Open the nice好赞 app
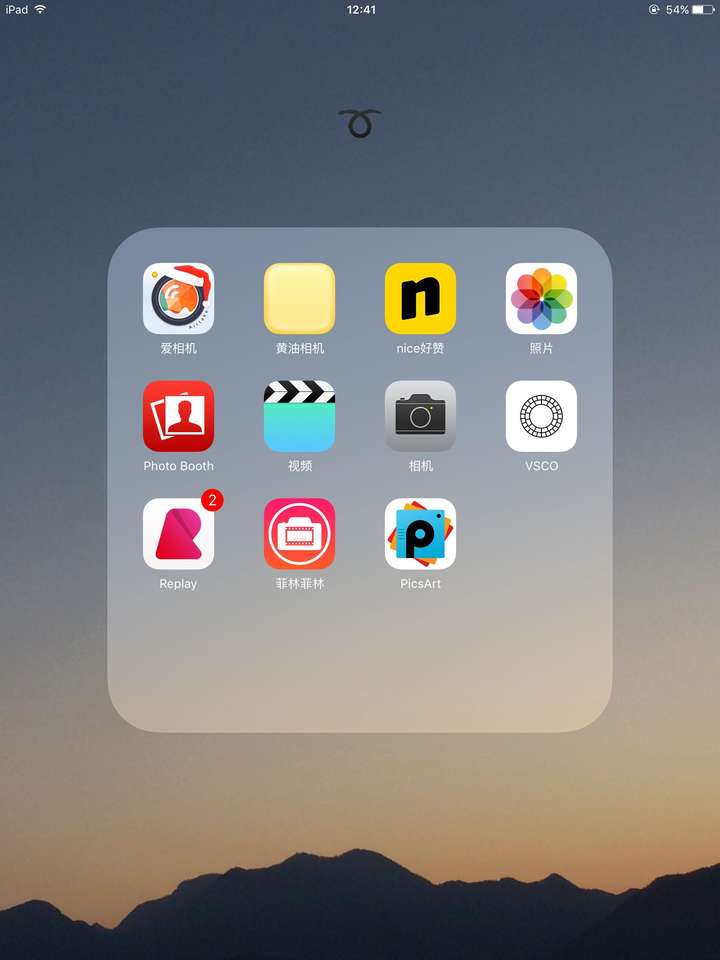Viewport: 720px width, 960px height. (420, 298)
